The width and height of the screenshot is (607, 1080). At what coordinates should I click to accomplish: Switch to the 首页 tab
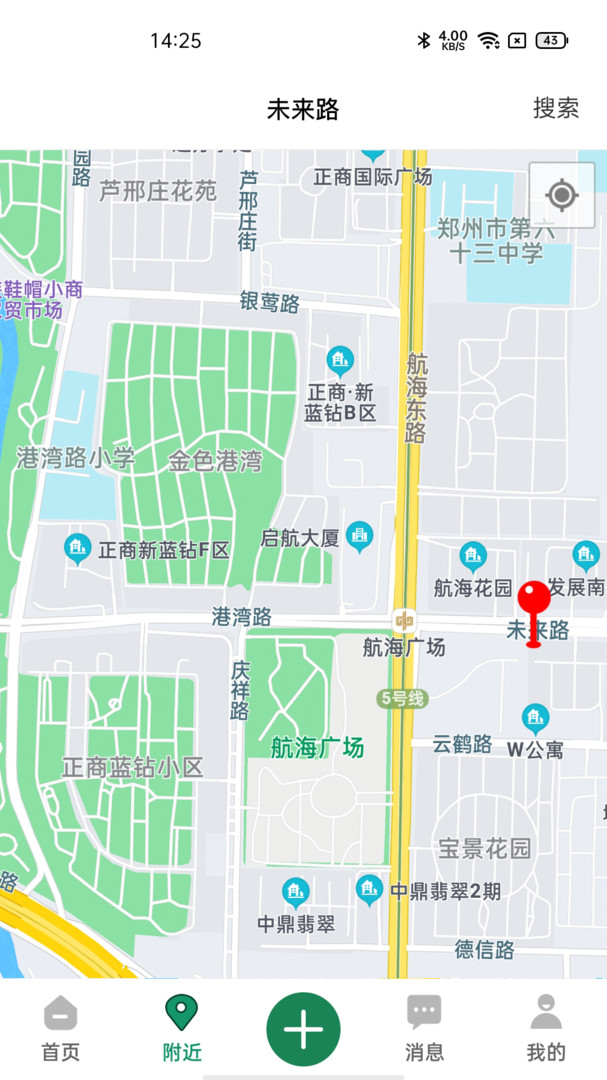(x=60, y=1028)
